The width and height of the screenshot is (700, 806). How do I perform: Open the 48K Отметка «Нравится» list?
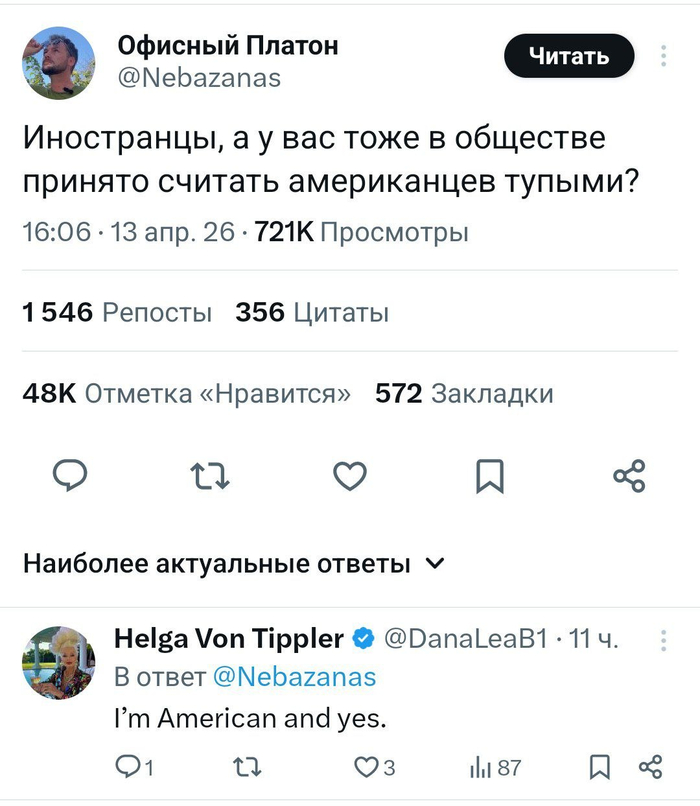pyautogui.click(x=186, y=393)
